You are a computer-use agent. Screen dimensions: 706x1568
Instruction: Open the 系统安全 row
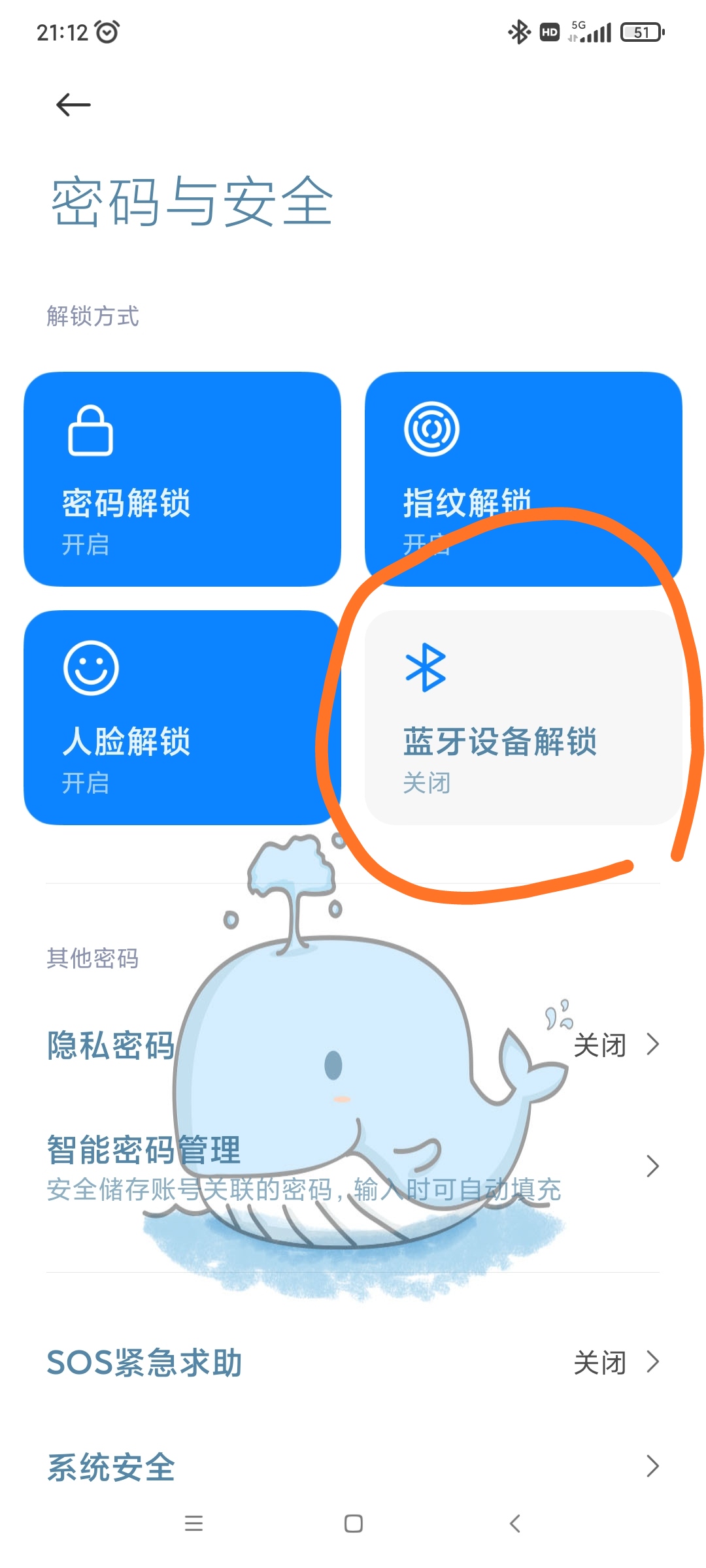pyautogui.click(x=353, y=1467)
